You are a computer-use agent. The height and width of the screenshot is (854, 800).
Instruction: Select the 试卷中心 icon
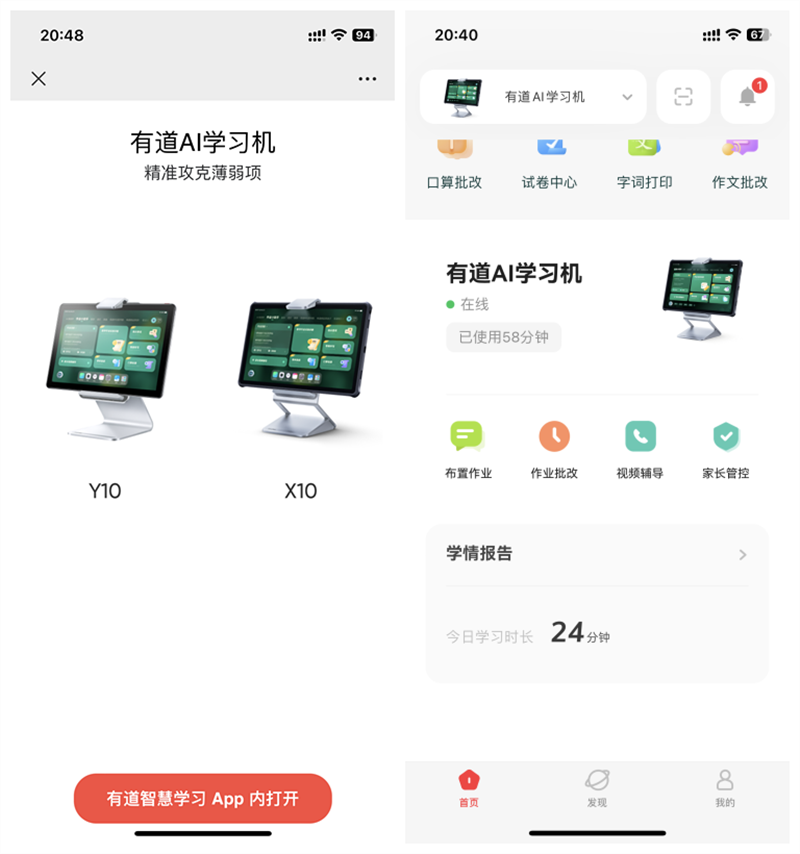[550, 160]
